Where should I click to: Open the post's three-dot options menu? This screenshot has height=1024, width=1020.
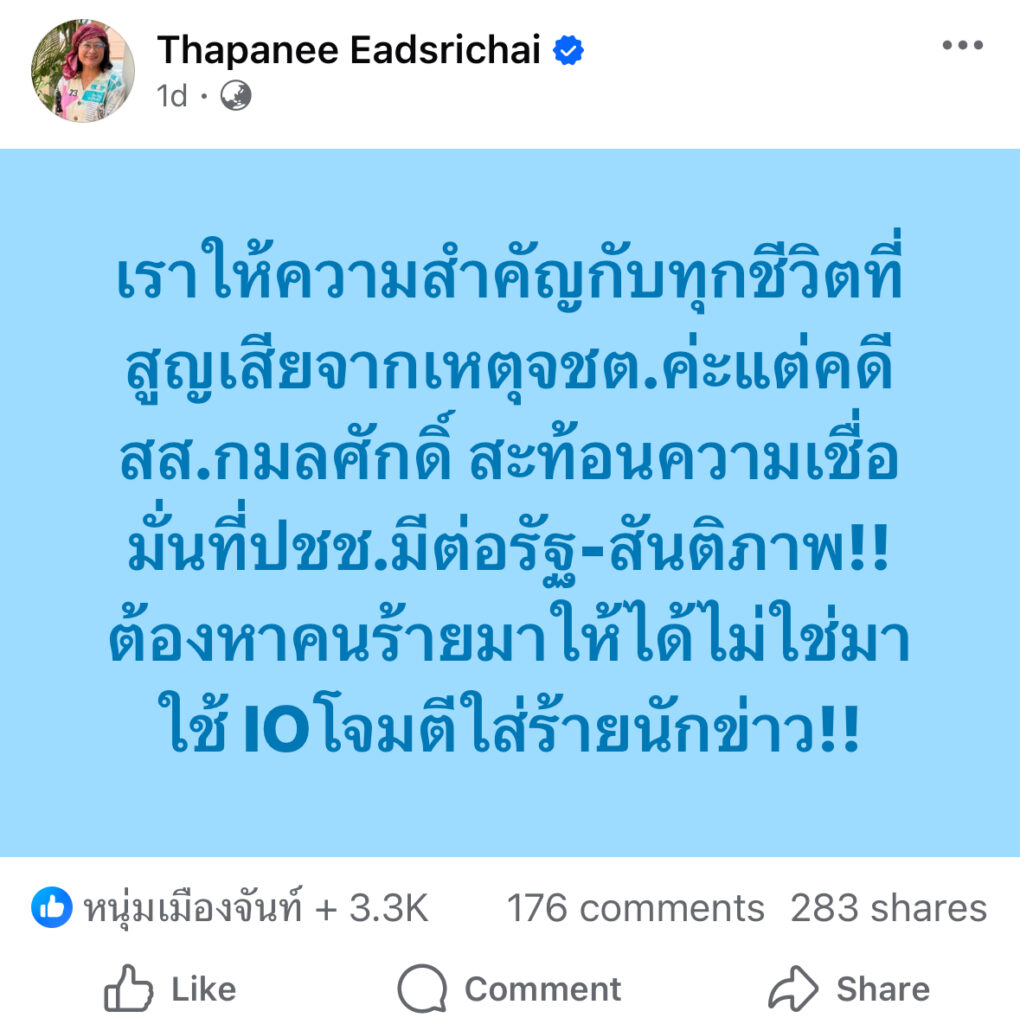pyautogui.click(x=962, y=46)
